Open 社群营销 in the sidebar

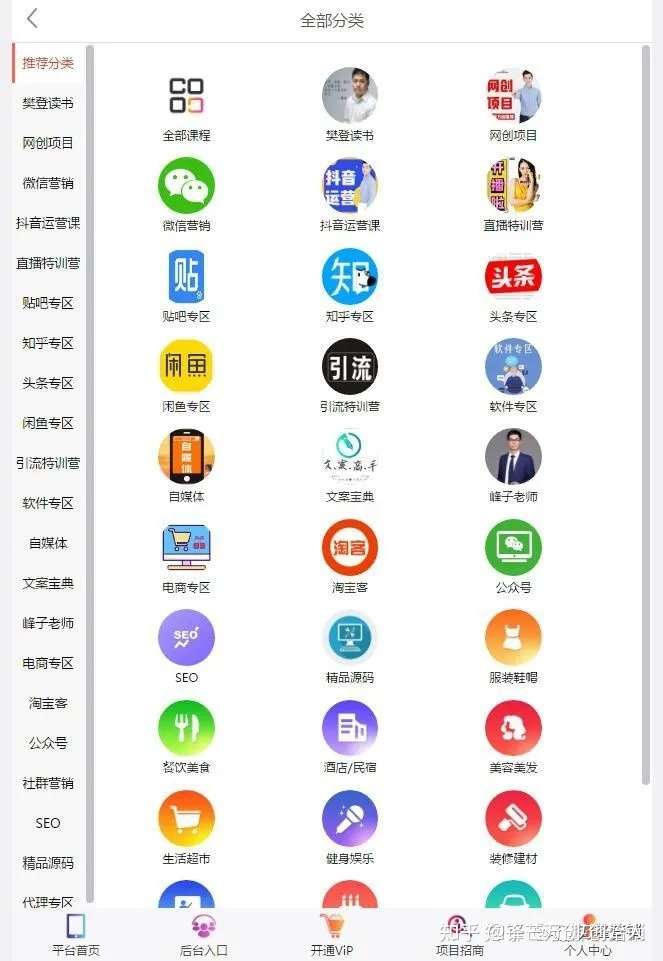(48, 783)
